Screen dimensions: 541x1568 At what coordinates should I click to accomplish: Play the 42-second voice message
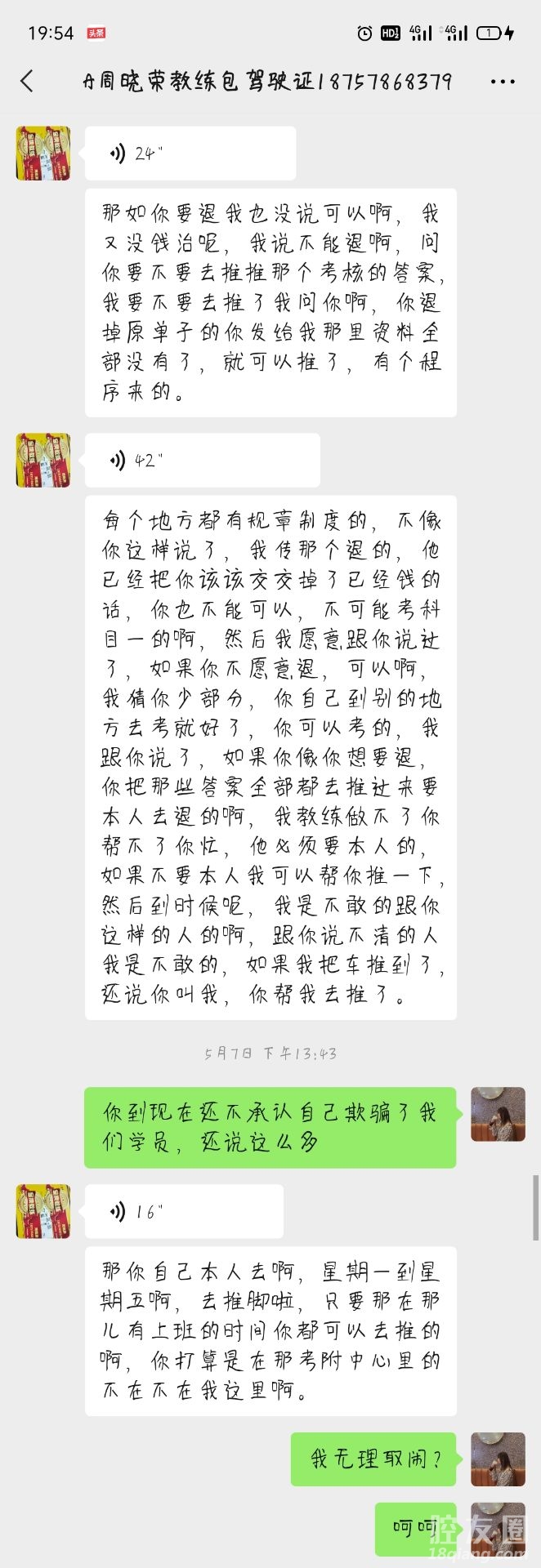point(202,461)
